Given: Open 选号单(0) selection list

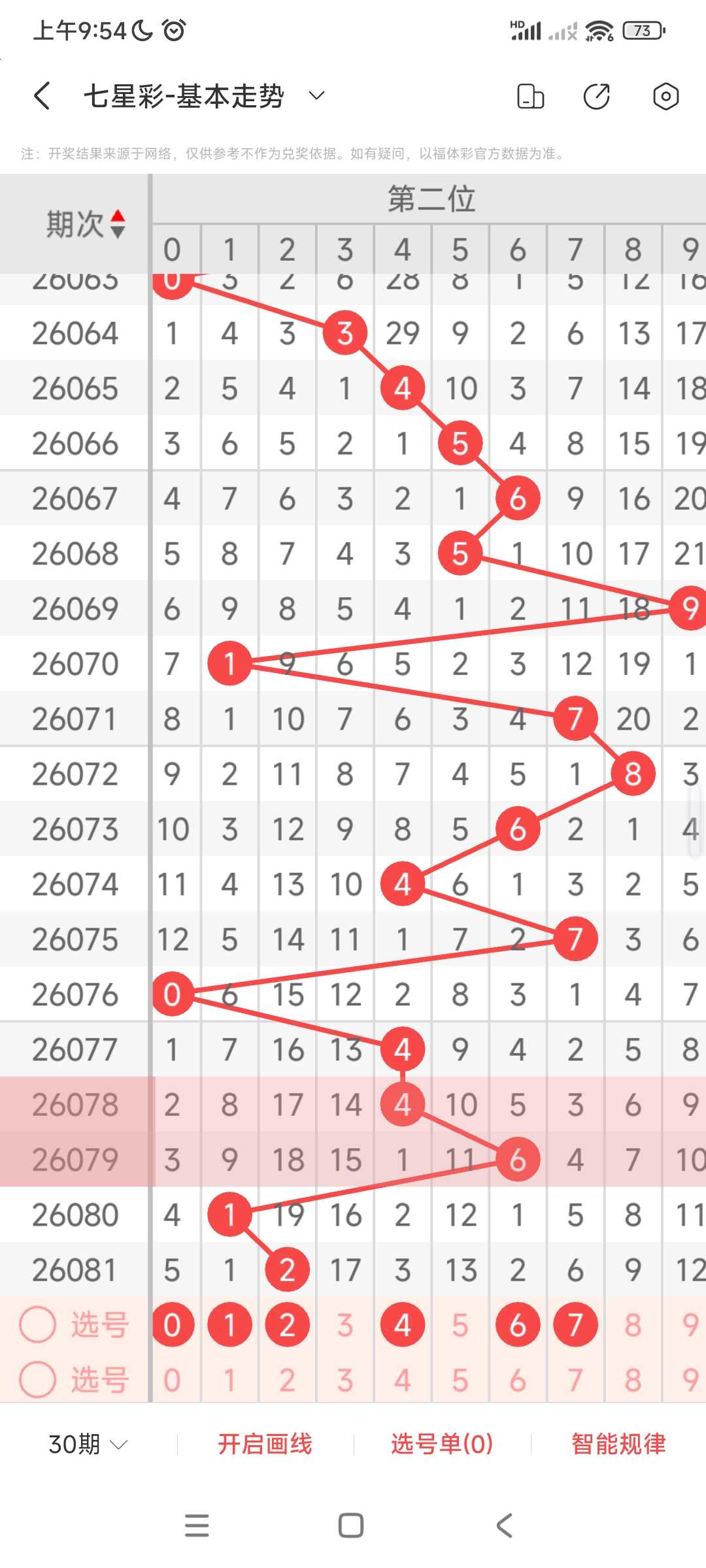Looking at the screenshot, I should click(x=442, y=1444).
